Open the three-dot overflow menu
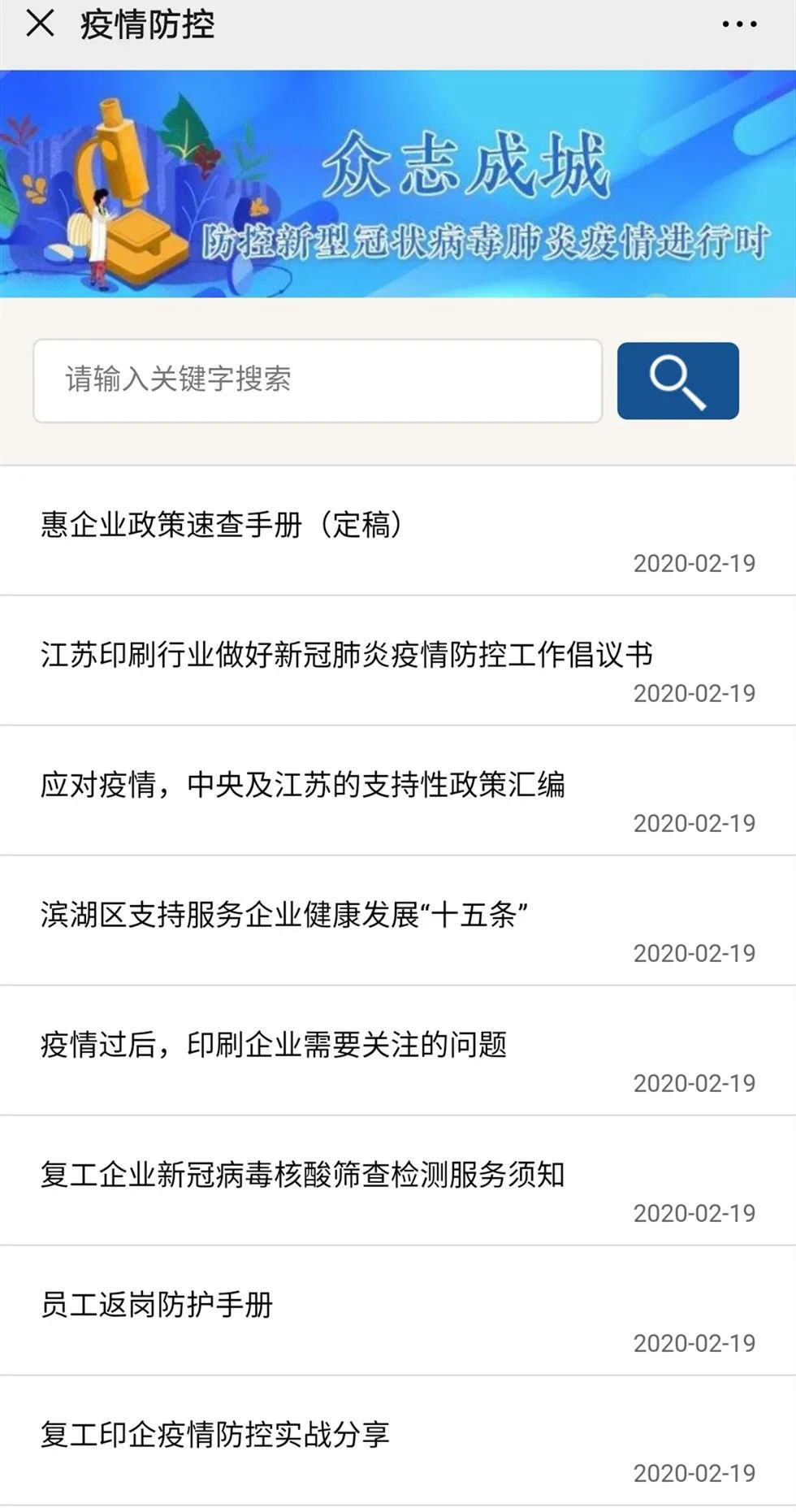This screenshot has width=796, height=1512. pos(739,24)
